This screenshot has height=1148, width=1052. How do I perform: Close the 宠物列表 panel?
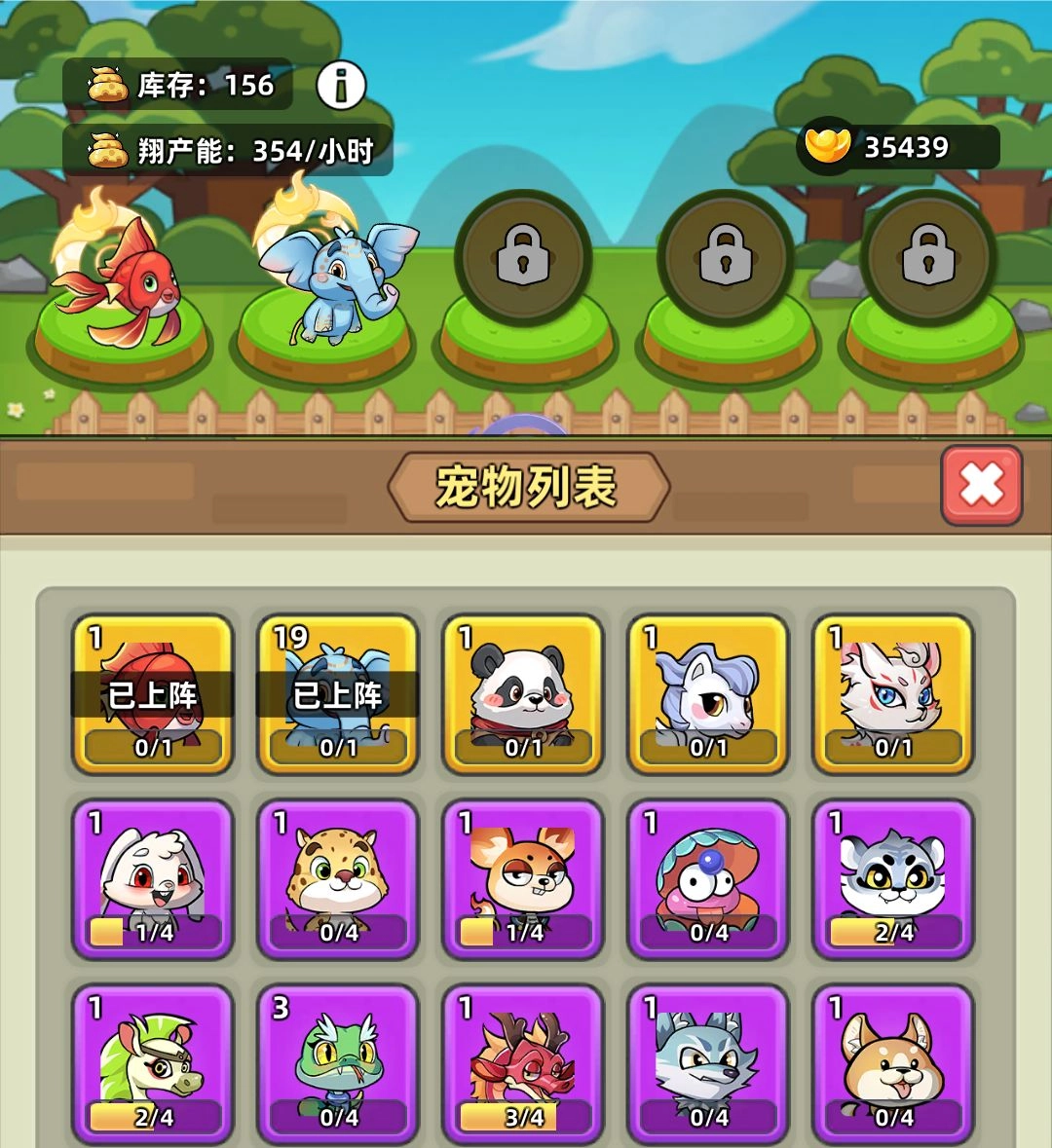981,485
